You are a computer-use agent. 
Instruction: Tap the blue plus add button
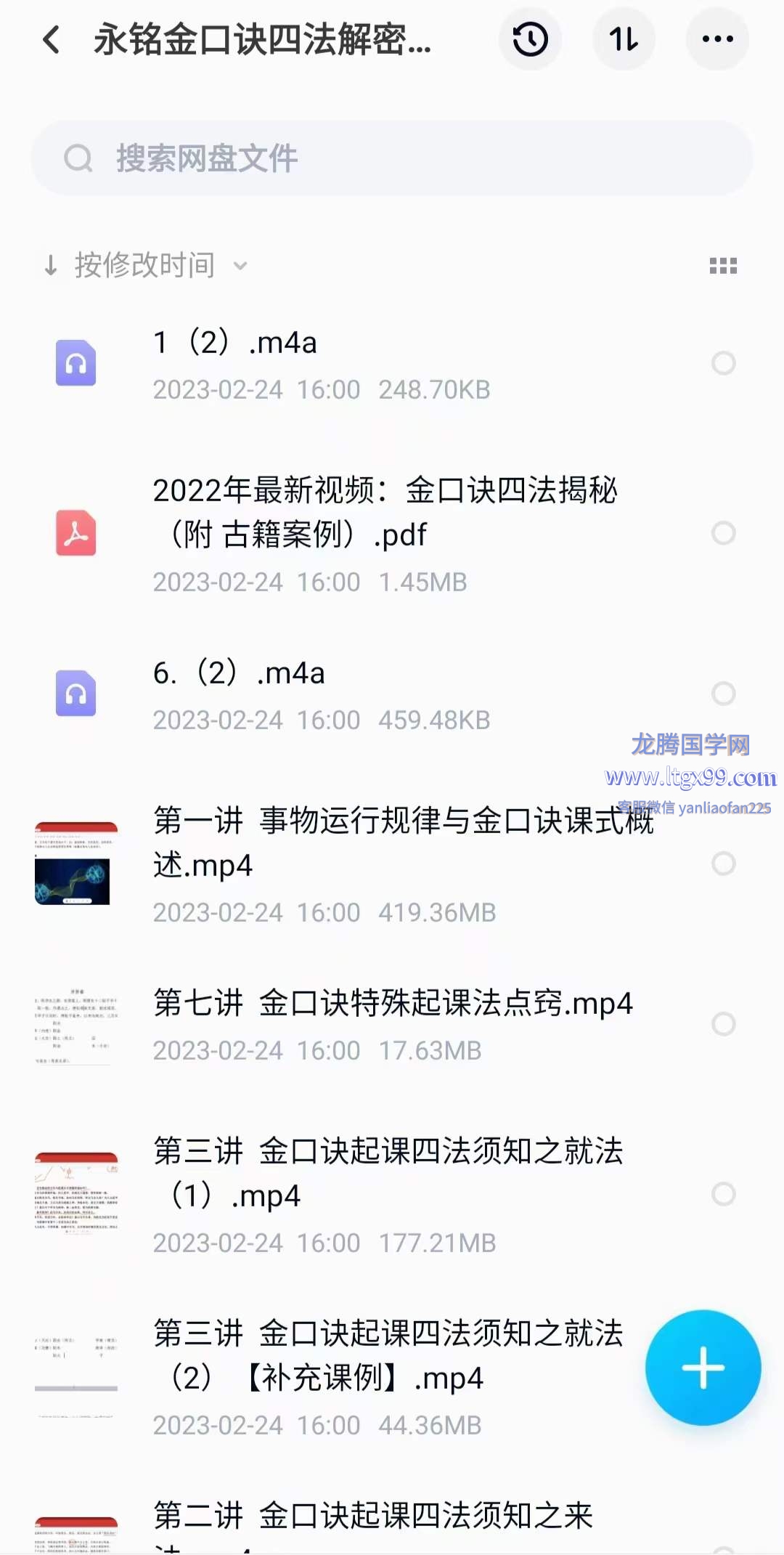703,1368
